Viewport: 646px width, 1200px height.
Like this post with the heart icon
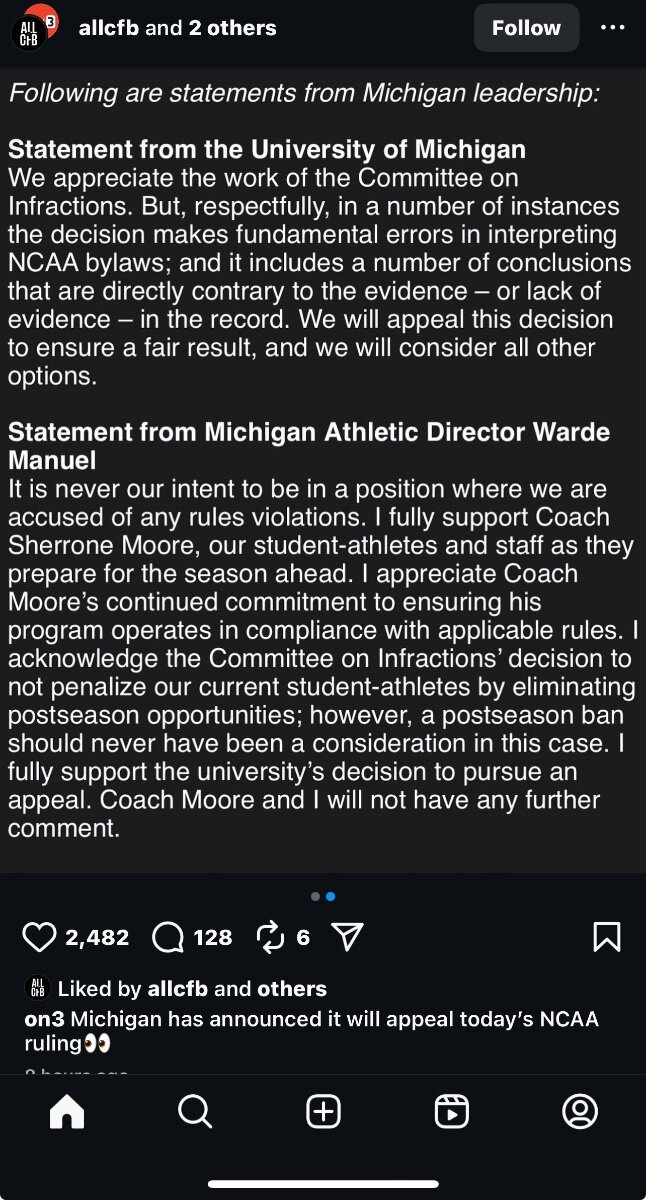coord(38,937)
